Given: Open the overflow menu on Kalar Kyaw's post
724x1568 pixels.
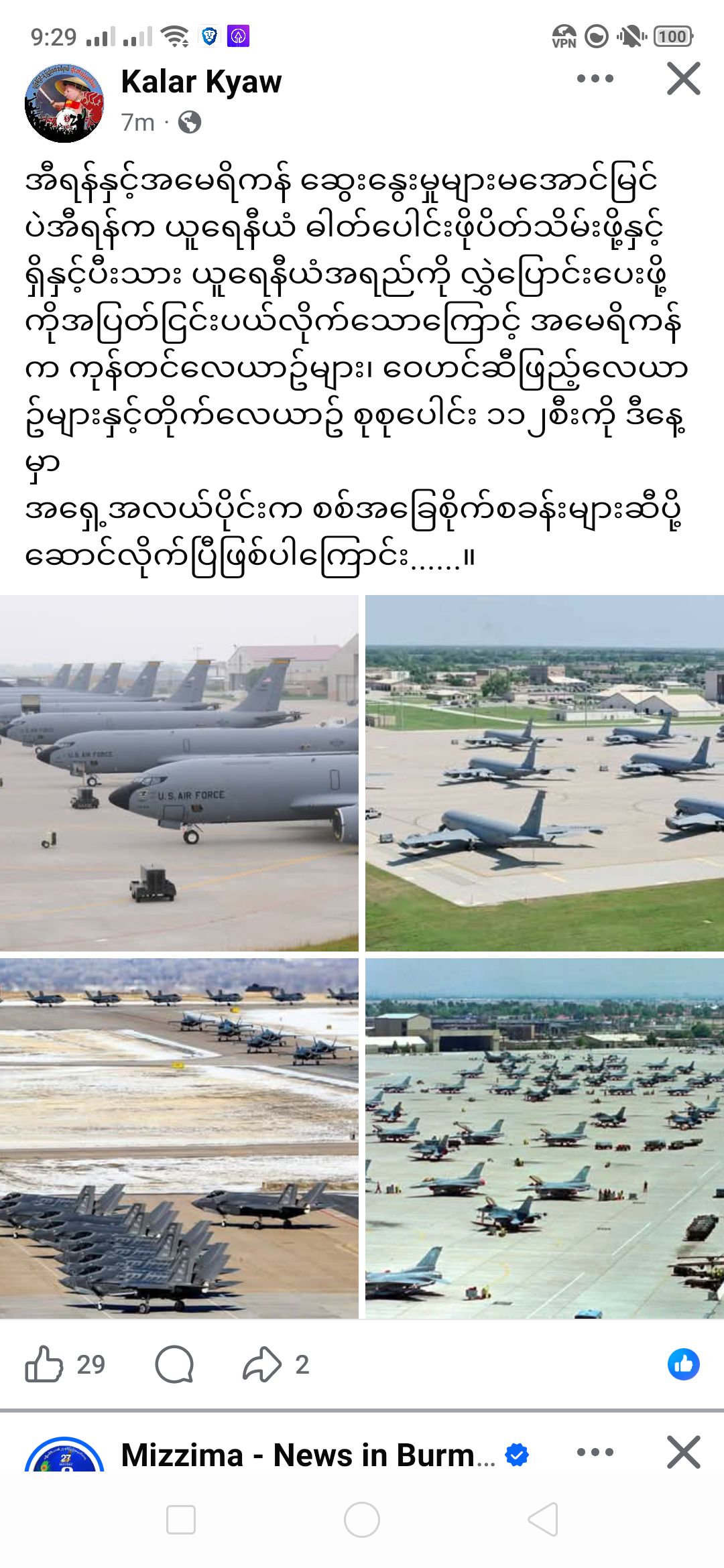Looking at the screenshot, I should (x=595, y=78).
